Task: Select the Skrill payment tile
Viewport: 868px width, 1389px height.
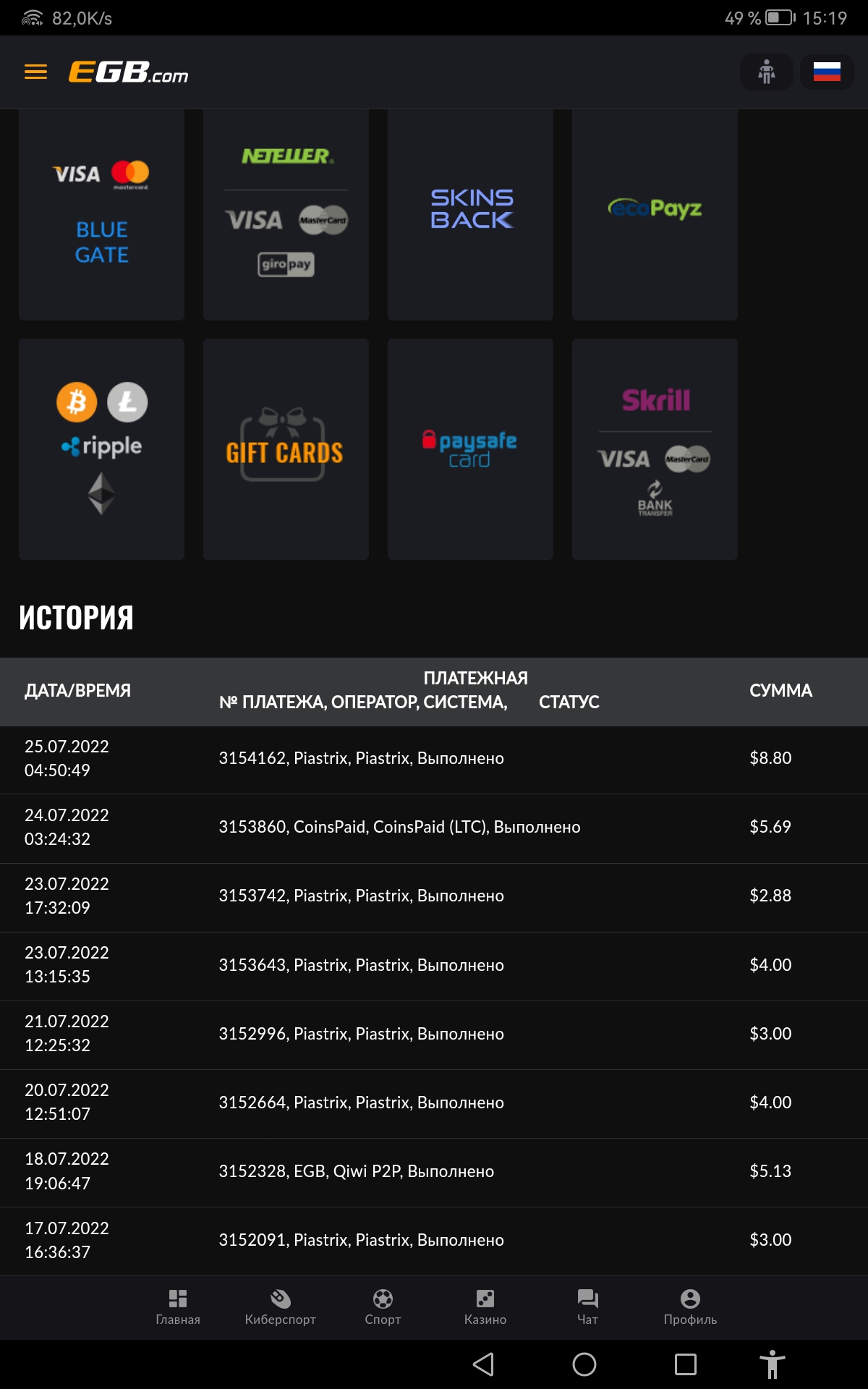Action: click(655, 449)
